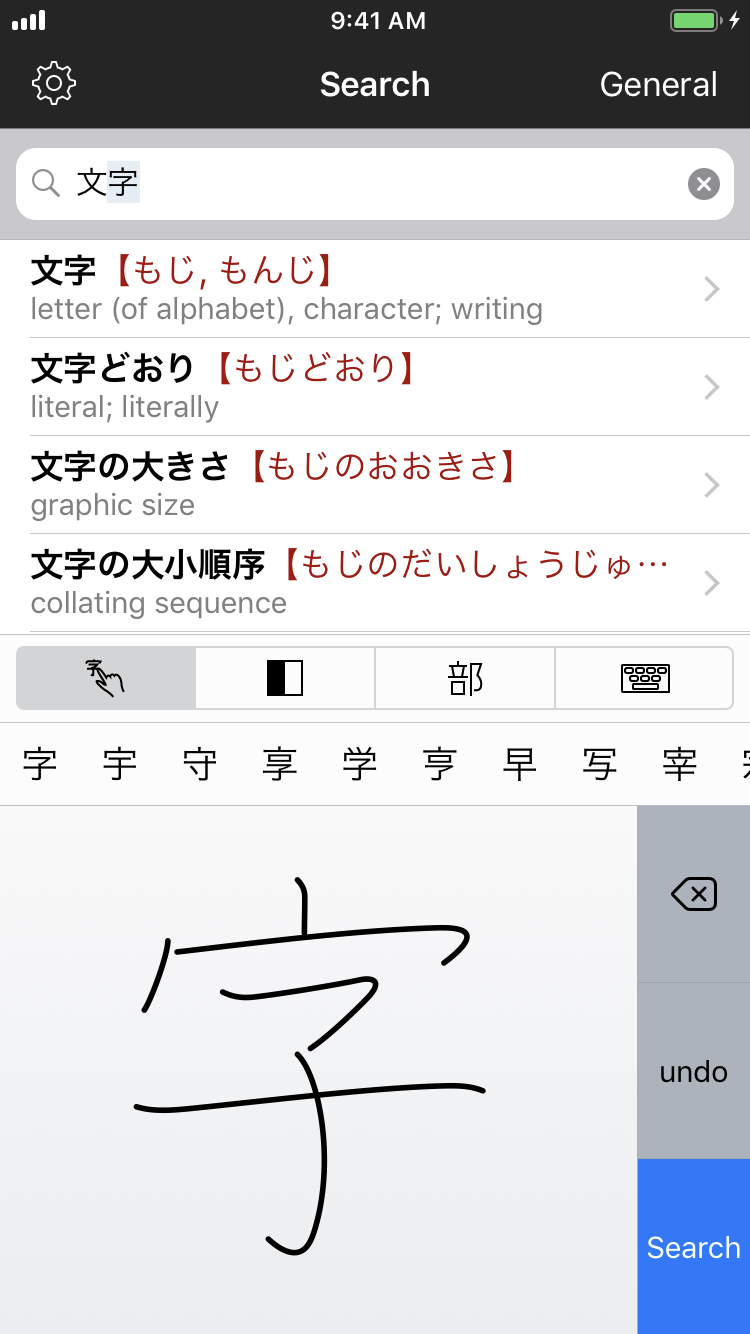Choose the candidate kanji 早
This screenshot has height=1334, width=750.
520,765
